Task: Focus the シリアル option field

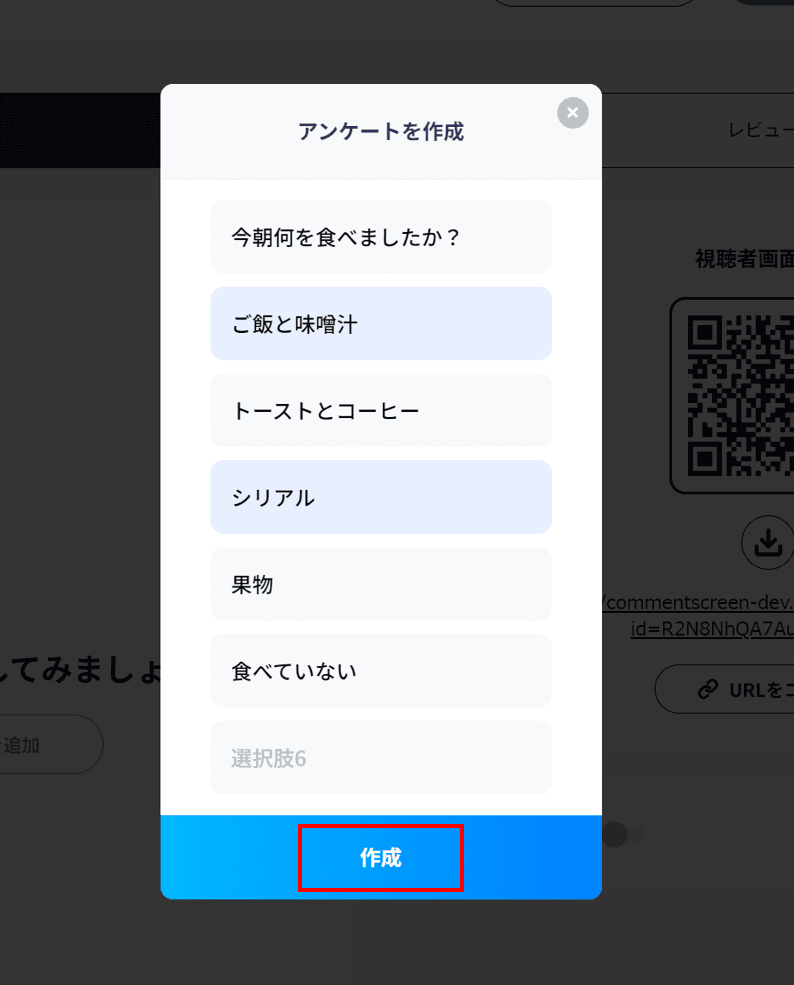Action: click(381, 497)
